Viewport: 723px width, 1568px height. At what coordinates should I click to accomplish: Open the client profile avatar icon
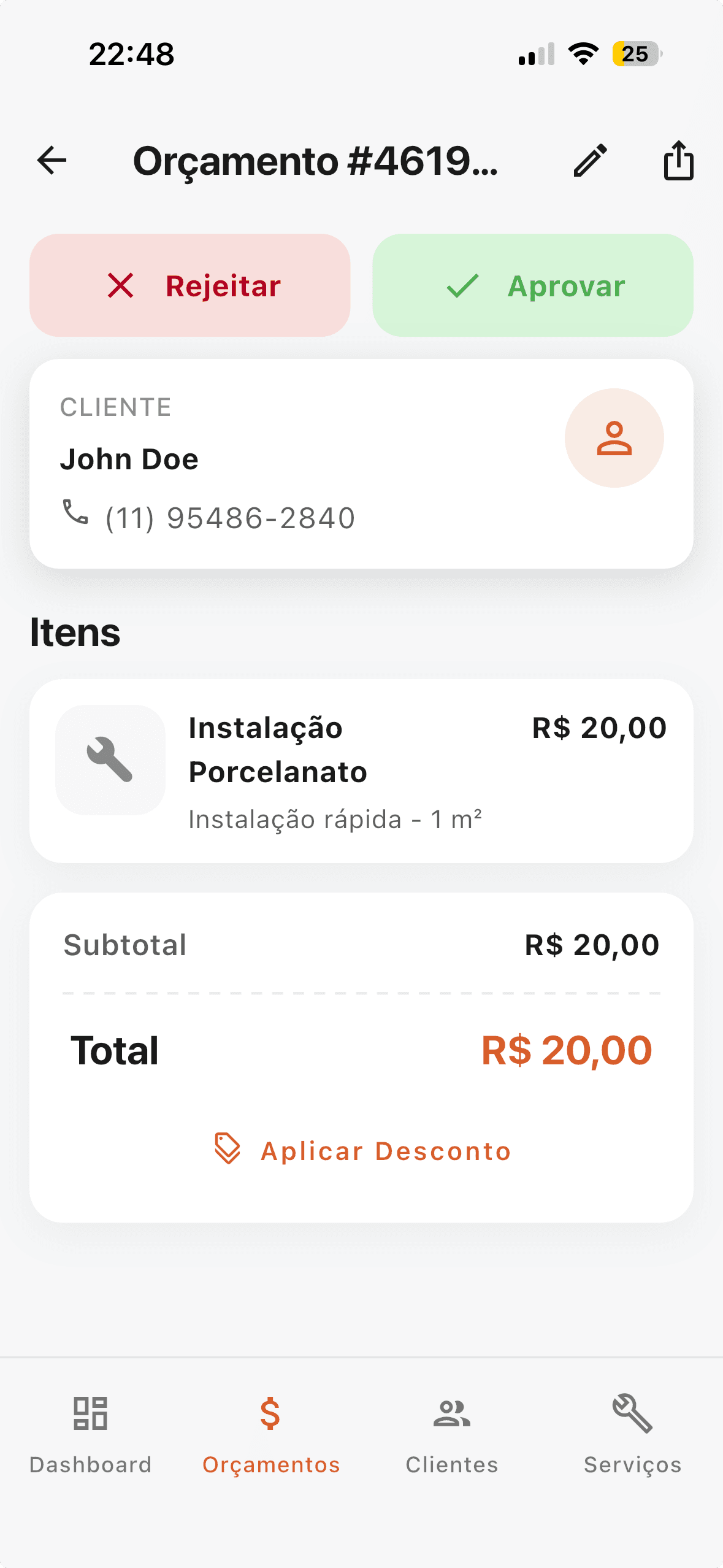click(614, 437)
